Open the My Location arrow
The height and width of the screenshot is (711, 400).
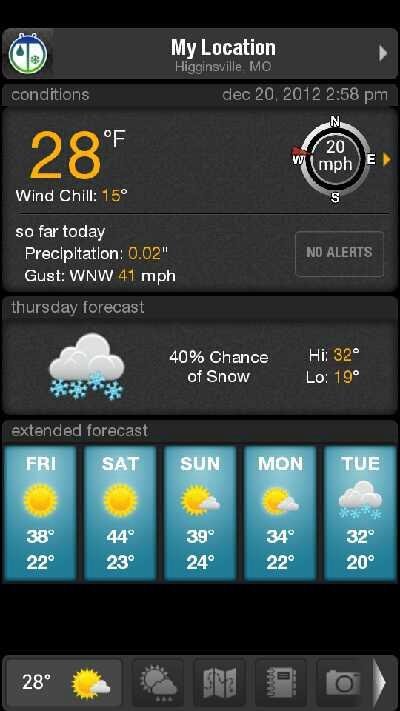tap(383, 54)
